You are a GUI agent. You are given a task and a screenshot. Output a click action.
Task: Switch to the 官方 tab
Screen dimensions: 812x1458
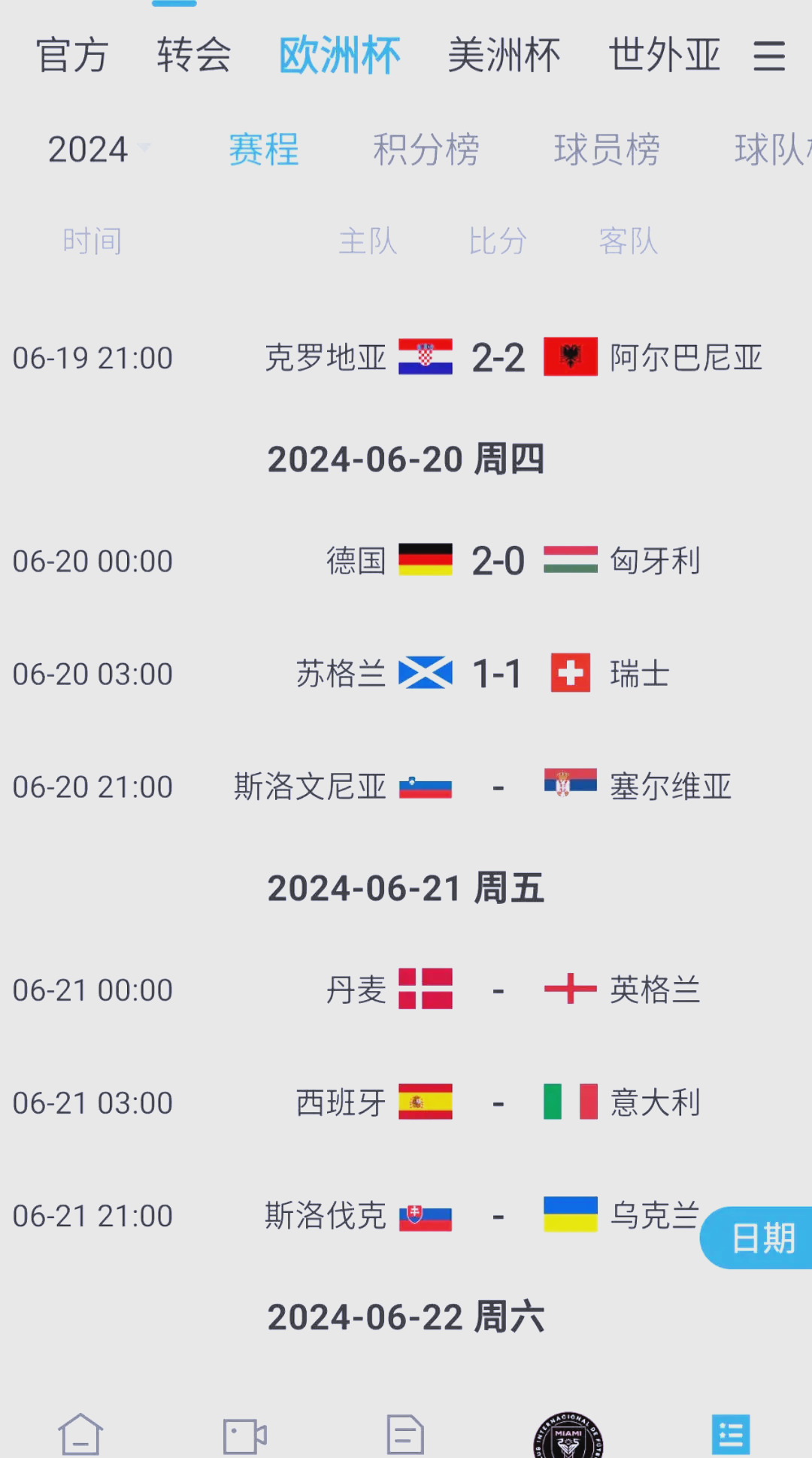point(72,56)
